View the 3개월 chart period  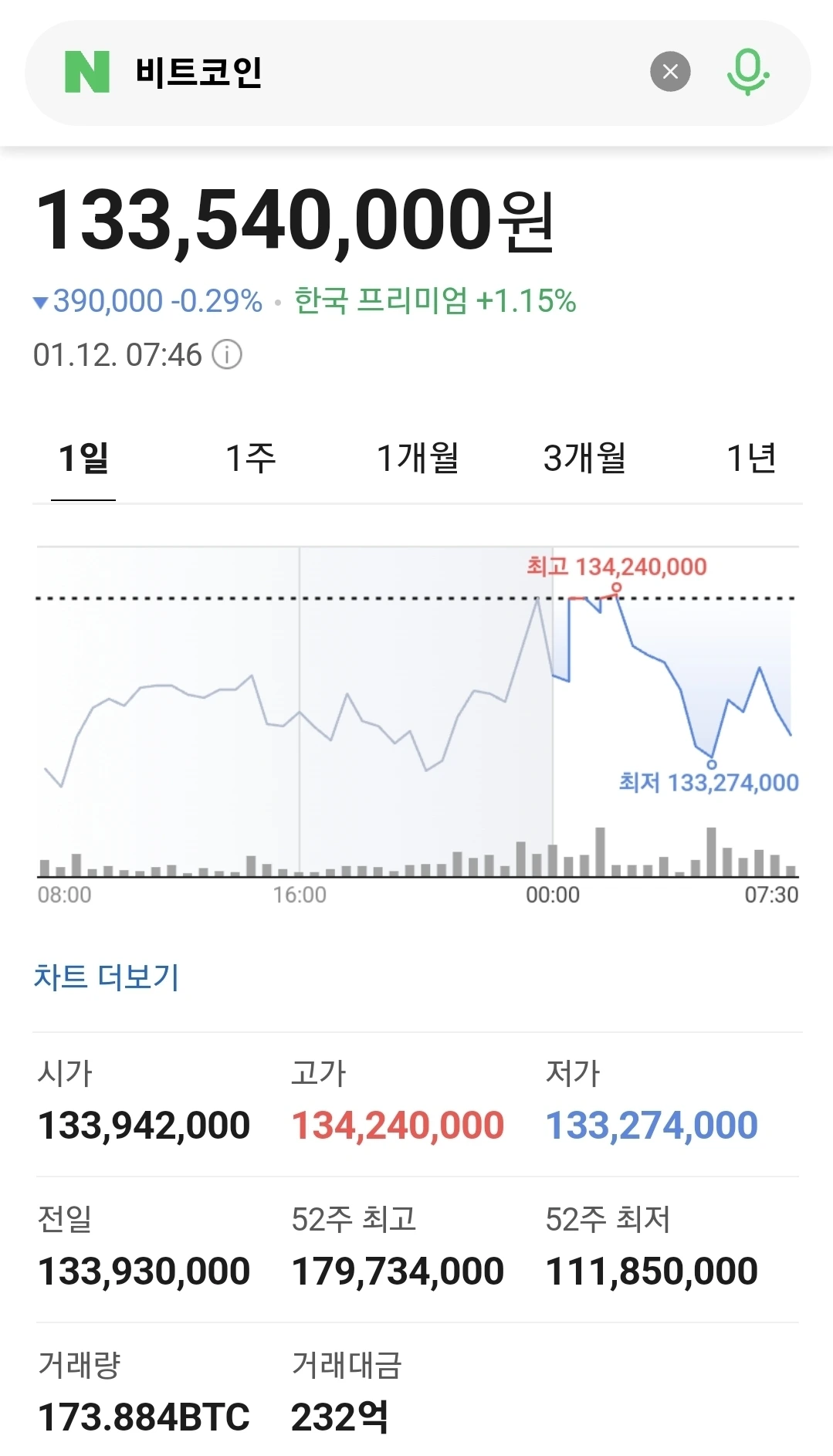584,459
